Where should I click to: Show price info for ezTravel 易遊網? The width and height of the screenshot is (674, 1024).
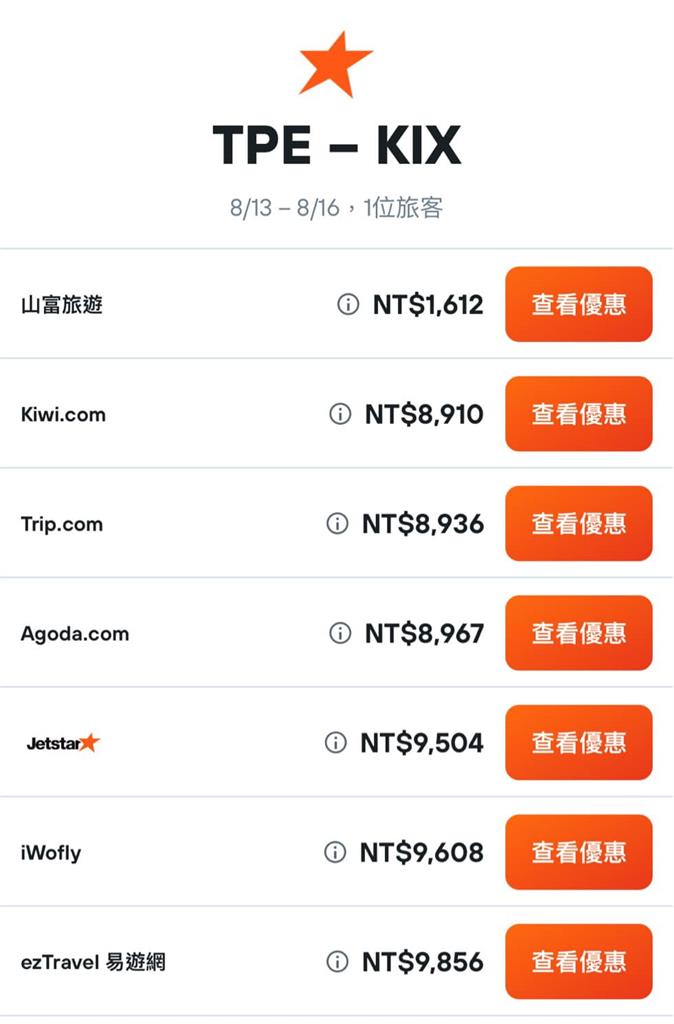(x=337, y=962)
